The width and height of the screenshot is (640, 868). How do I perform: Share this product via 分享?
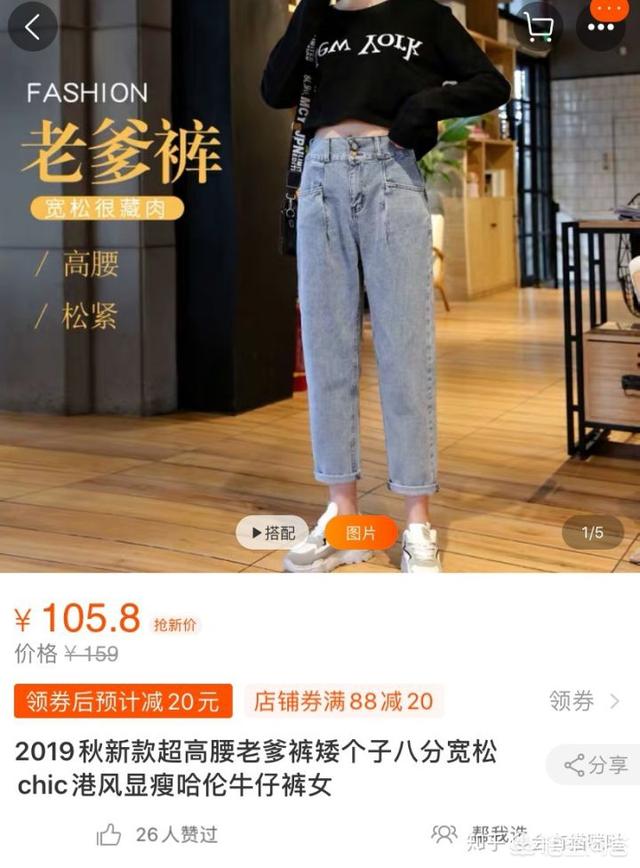pos(596,766)
